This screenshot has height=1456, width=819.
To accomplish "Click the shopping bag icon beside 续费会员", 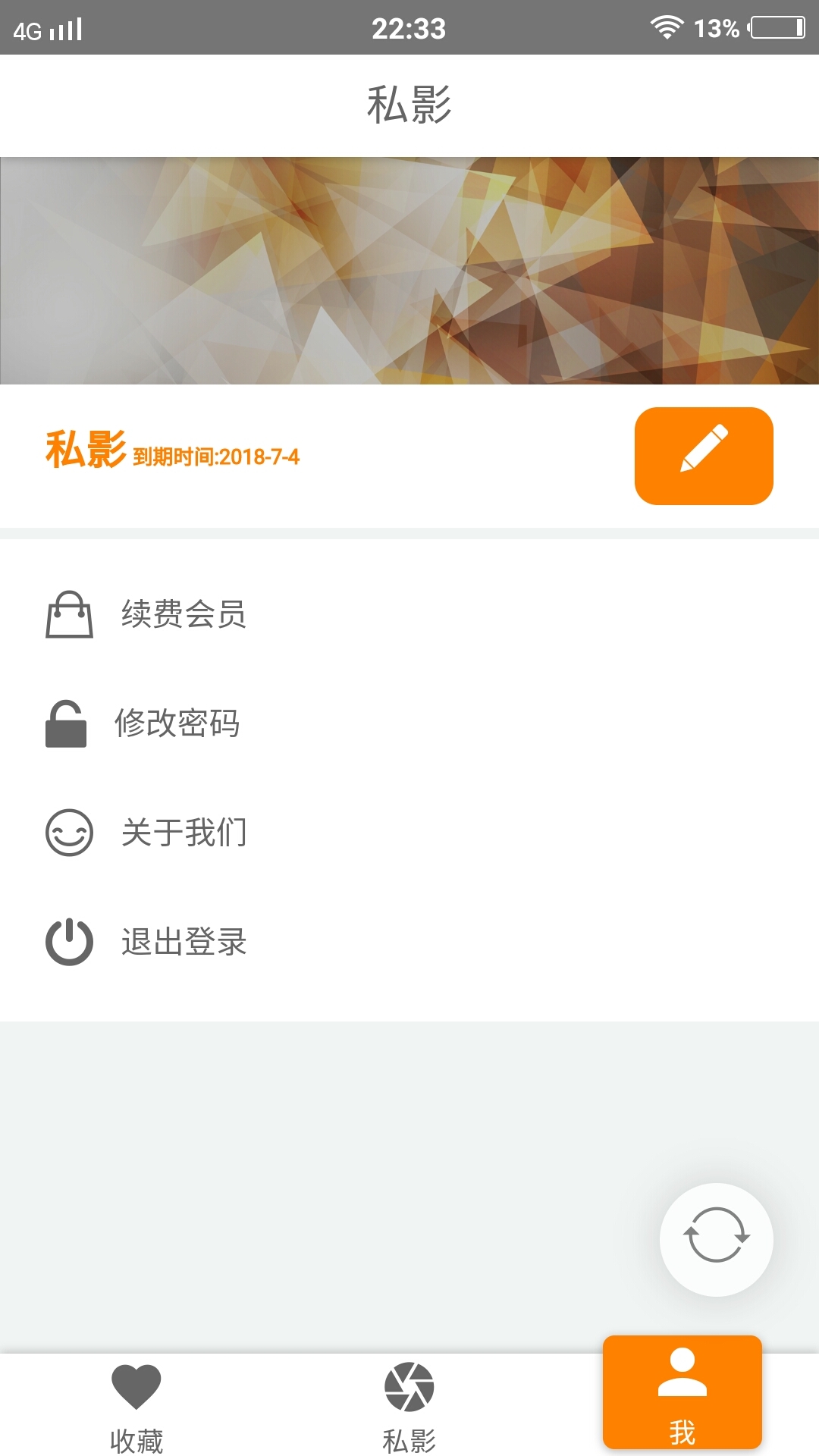I will 70,616.
